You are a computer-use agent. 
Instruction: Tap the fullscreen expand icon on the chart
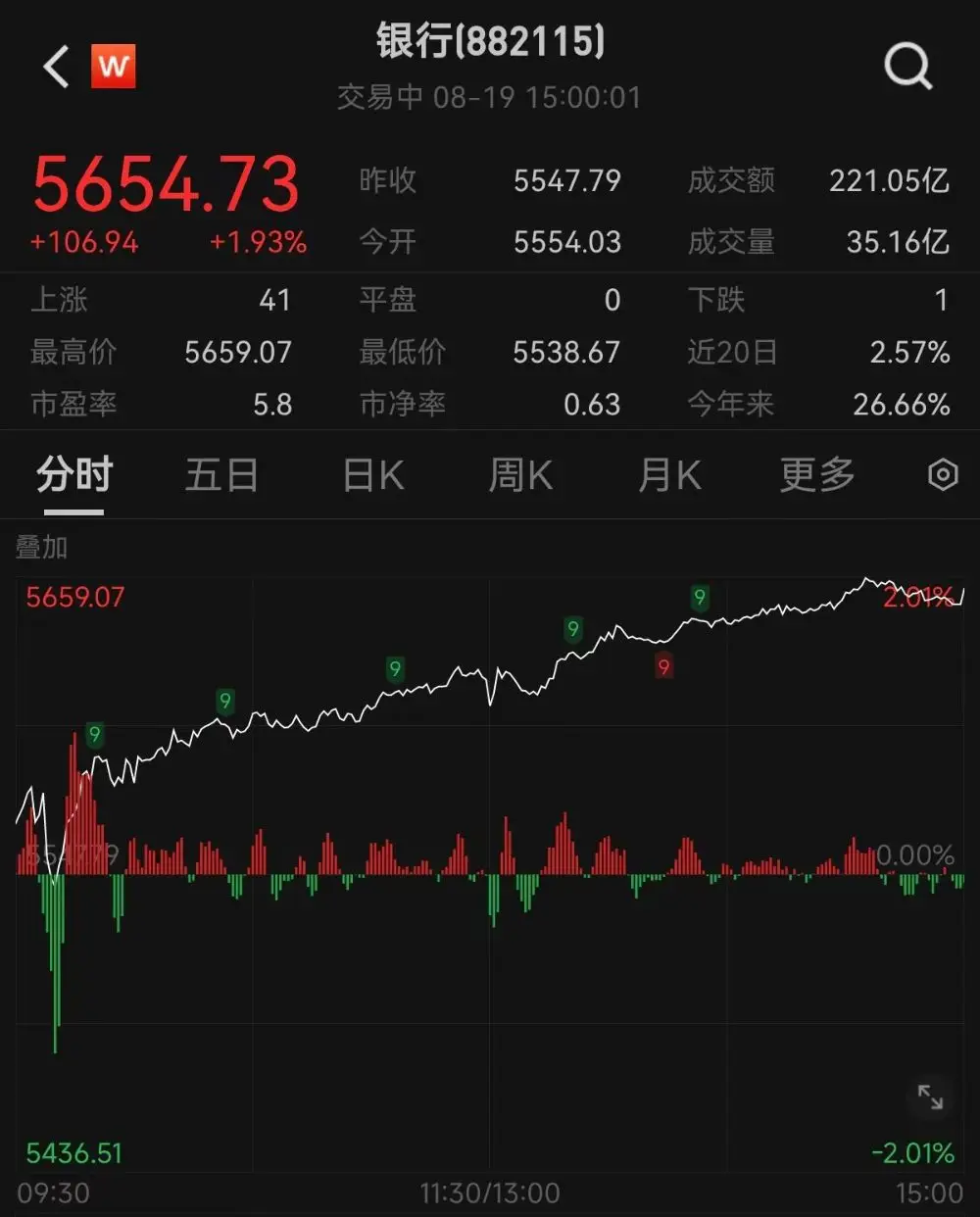point(929,1095)
